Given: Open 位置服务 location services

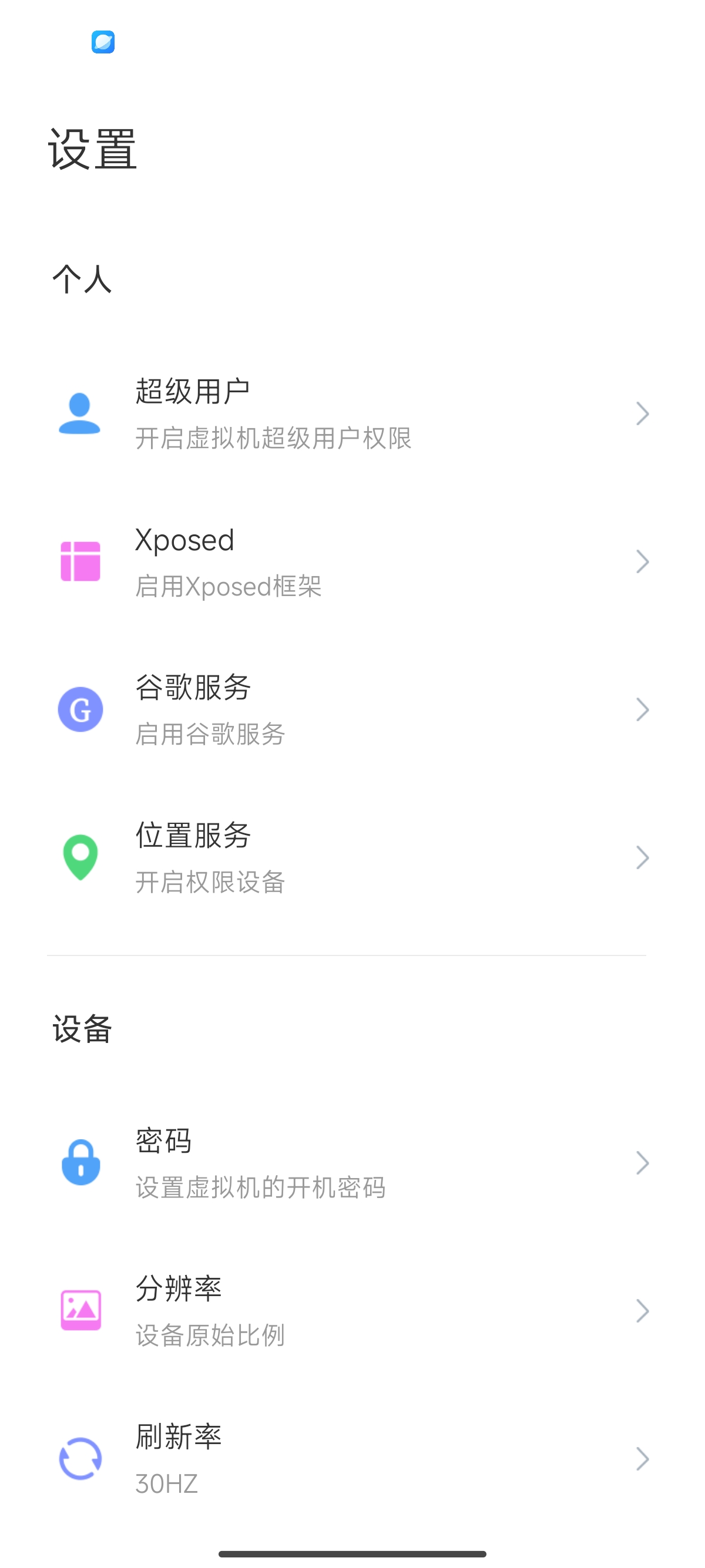Looking at the screenshot, I should click(x=352, y=857).
